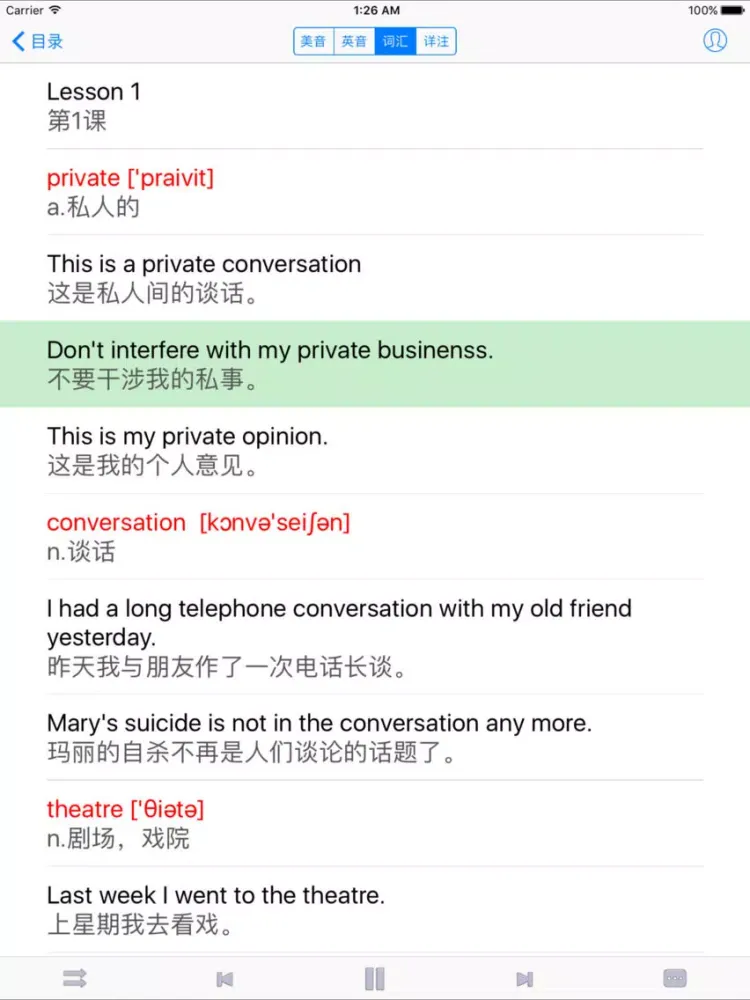Image resolution: width=750 pixels, height=1000 pixels.
Task: Select the word entry 'conversation'
Action: [x=374, y=536]
